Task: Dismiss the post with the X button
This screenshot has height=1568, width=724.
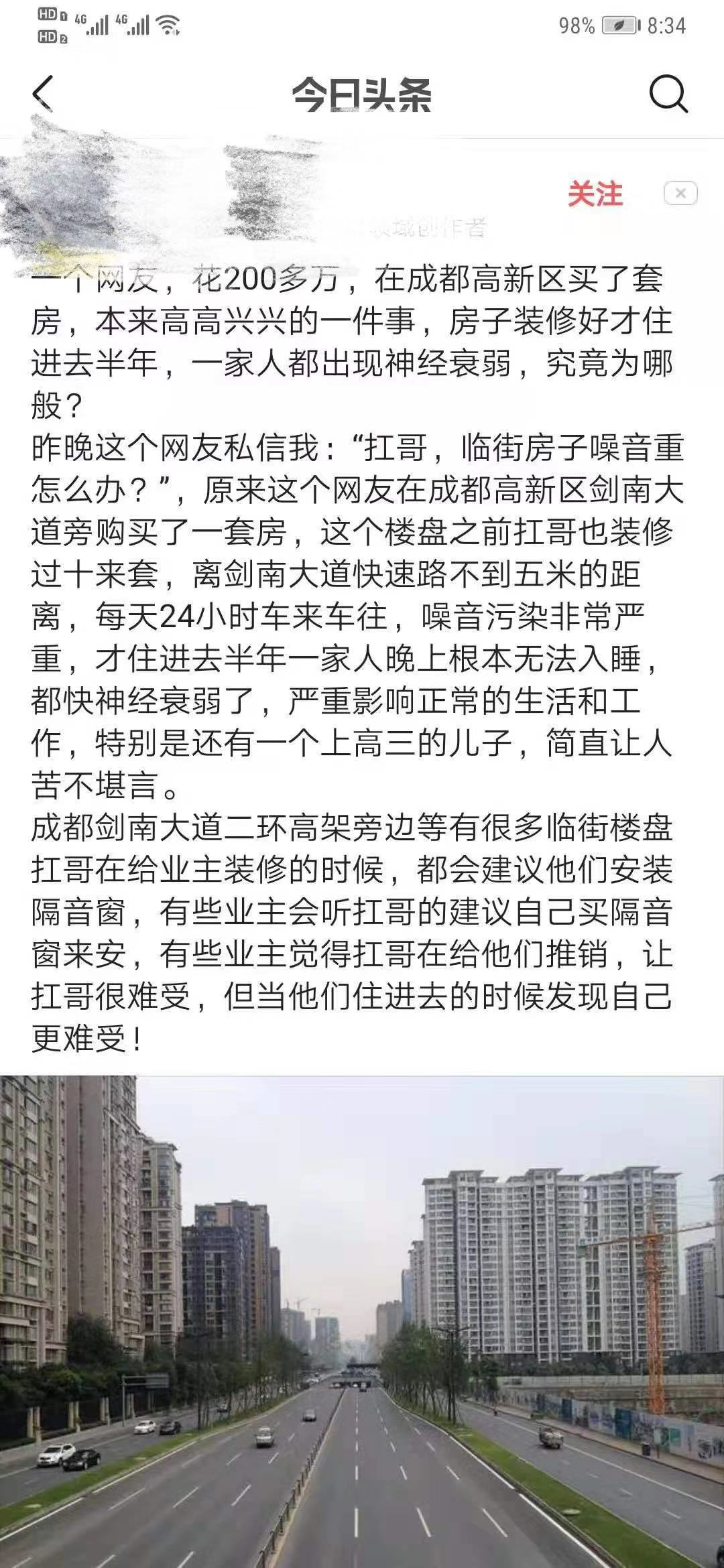Action: tap(680, 194)
